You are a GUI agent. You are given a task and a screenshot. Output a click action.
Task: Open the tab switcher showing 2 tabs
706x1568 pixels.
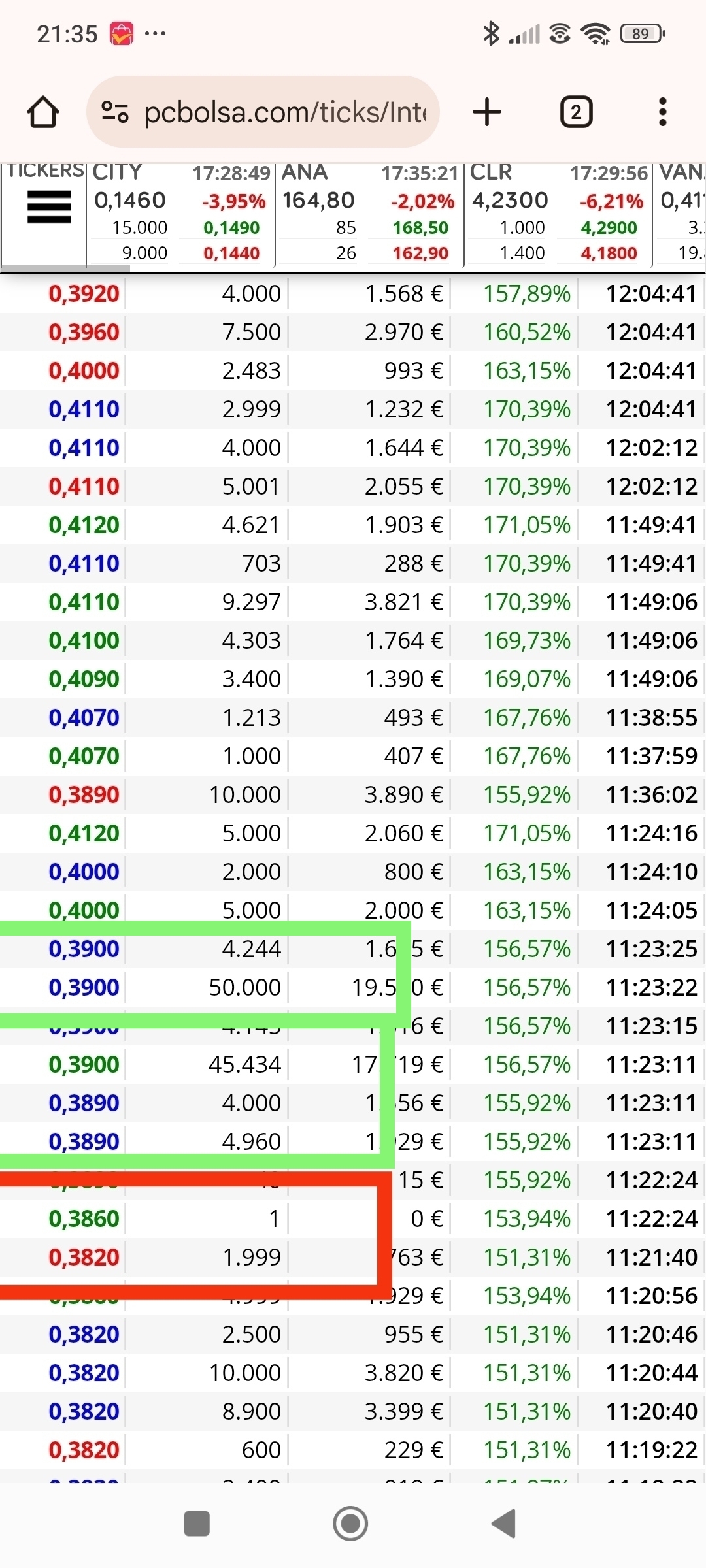[576, 112]
